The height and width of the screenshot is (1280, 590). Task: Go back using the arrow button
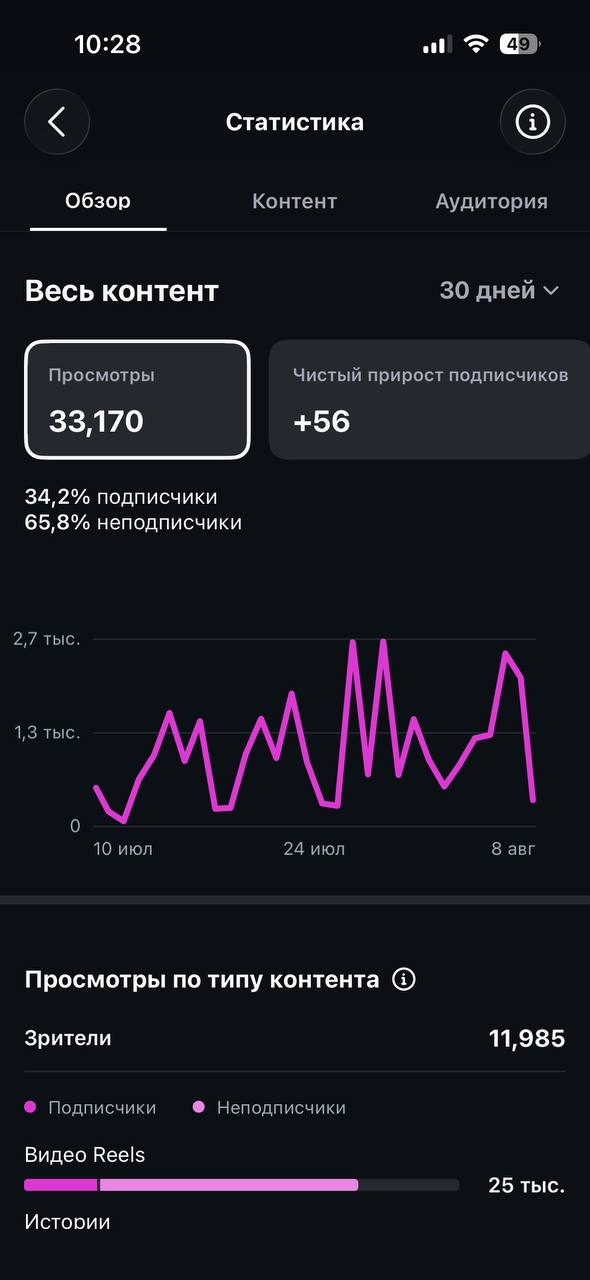click(x=57, y=122)
